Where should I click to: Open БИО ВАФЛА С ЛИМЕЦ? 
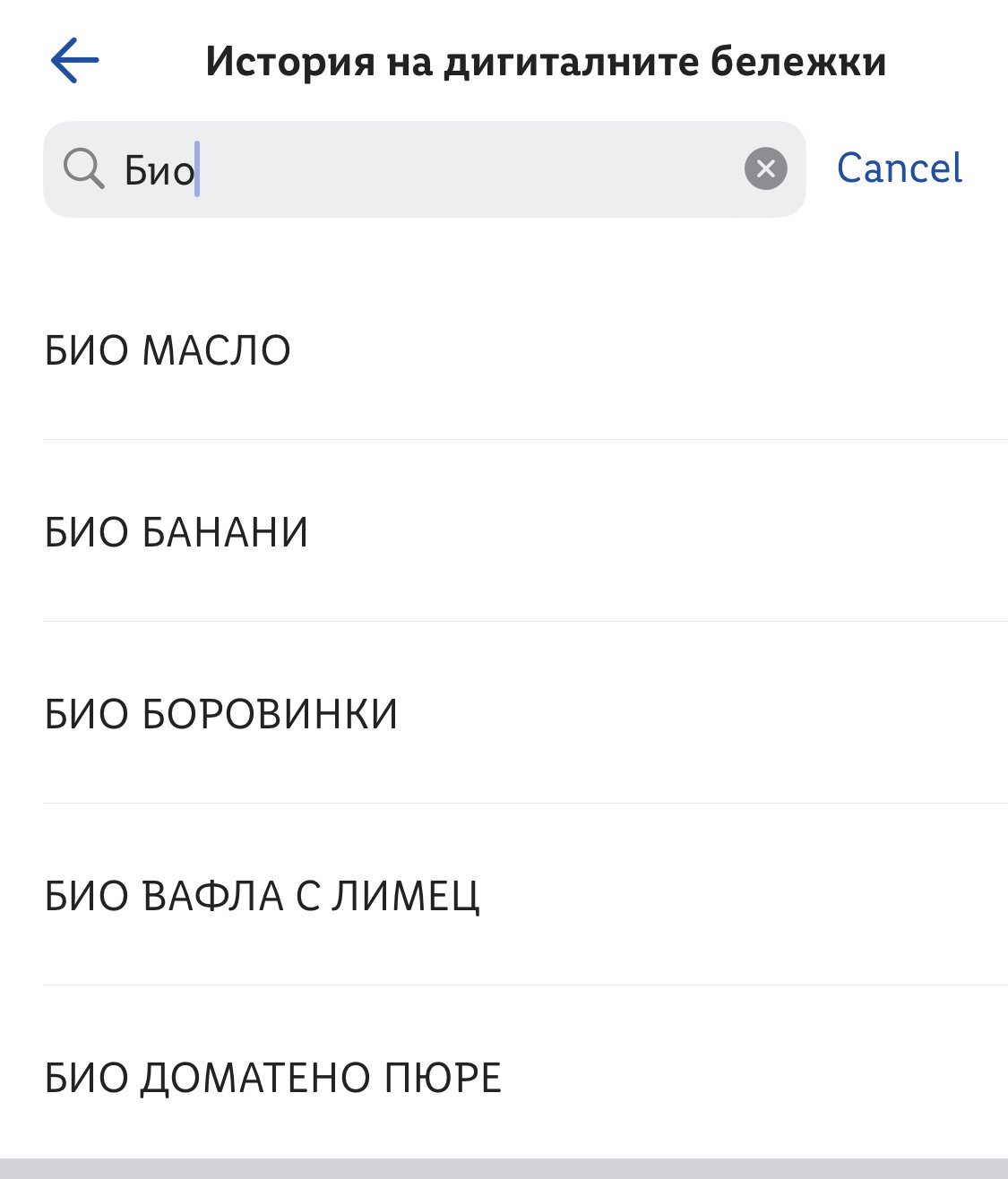[x=525, y=895]
